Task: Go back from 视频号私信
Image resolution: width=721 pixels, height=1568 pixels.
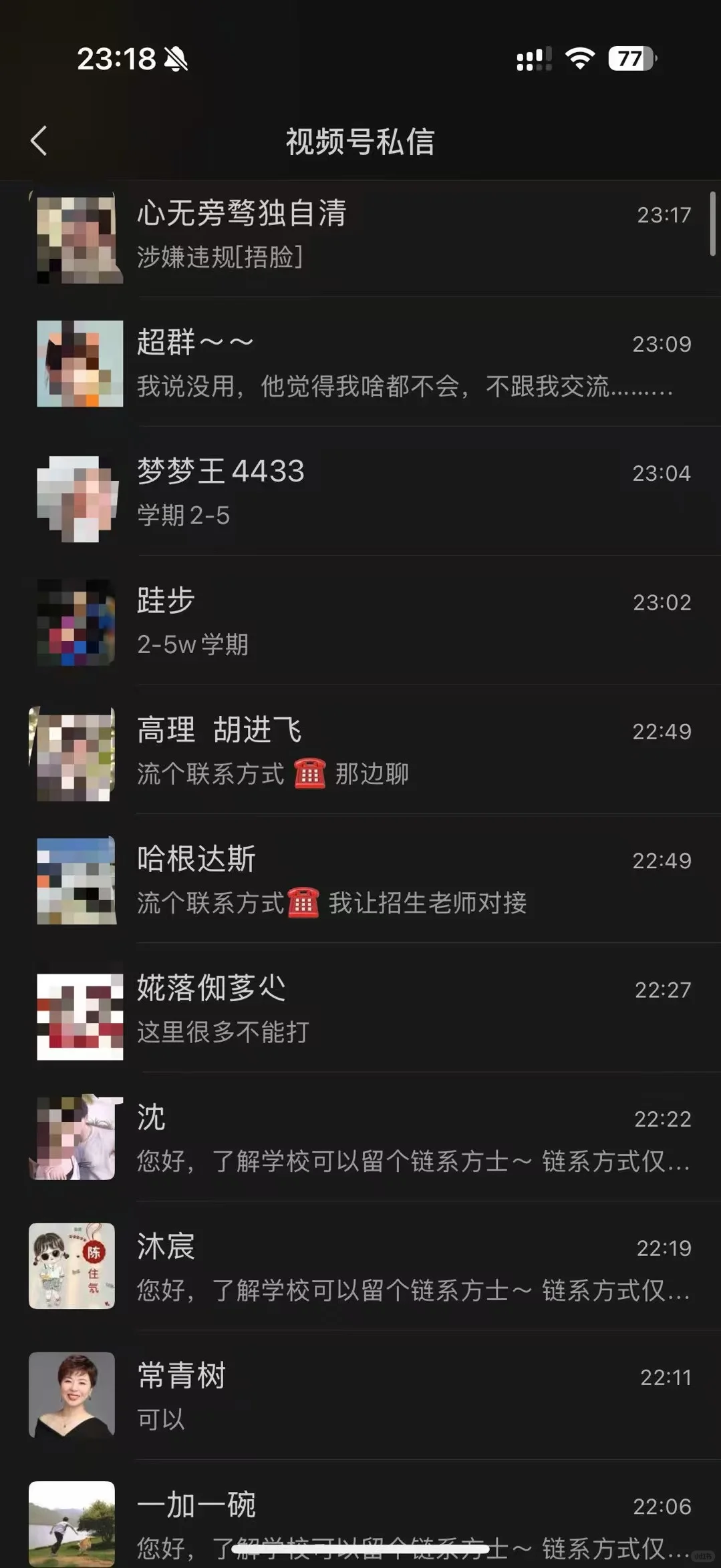Action: coord(39,141)
